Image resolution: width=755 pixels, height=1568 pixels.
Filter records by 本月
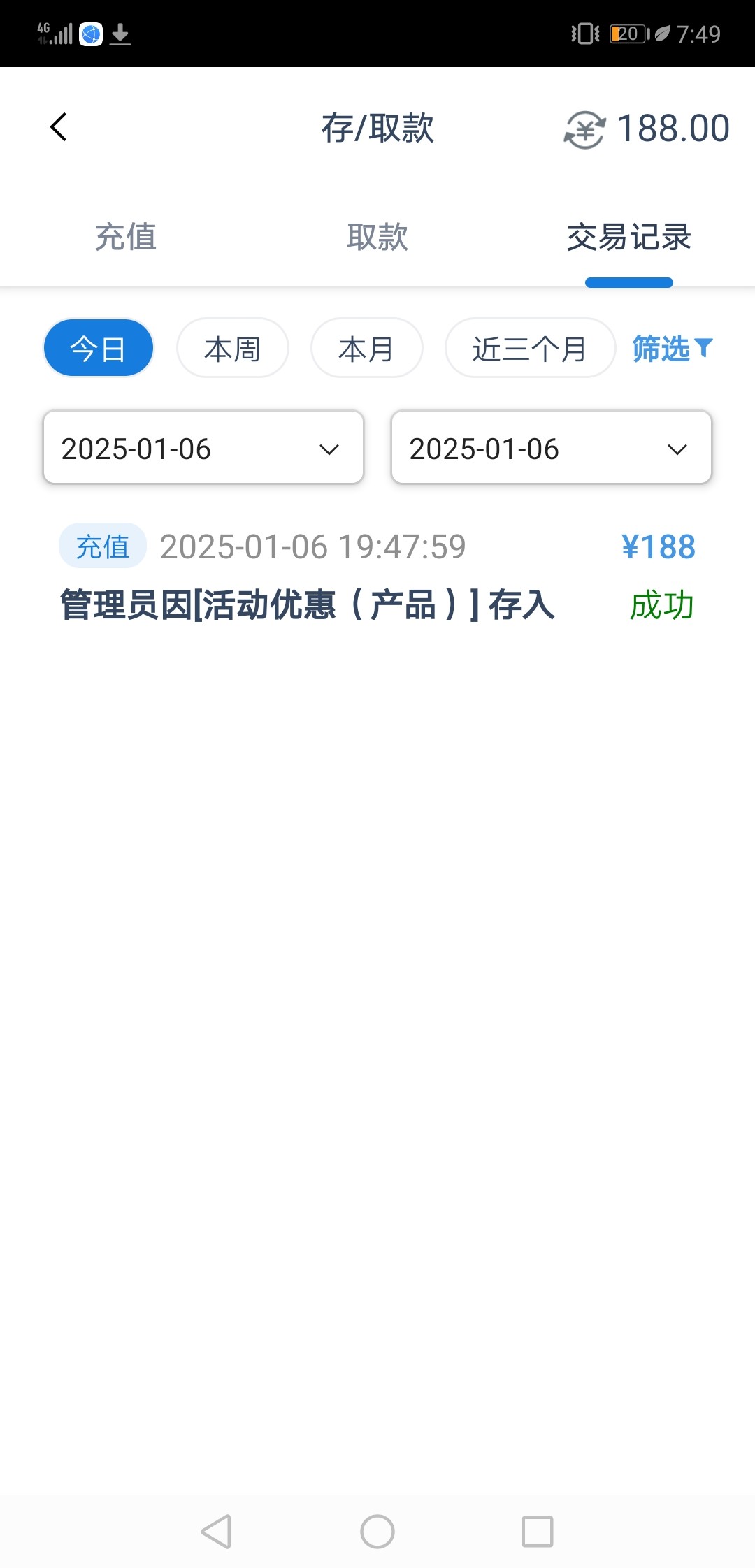[x=367, y=348]
